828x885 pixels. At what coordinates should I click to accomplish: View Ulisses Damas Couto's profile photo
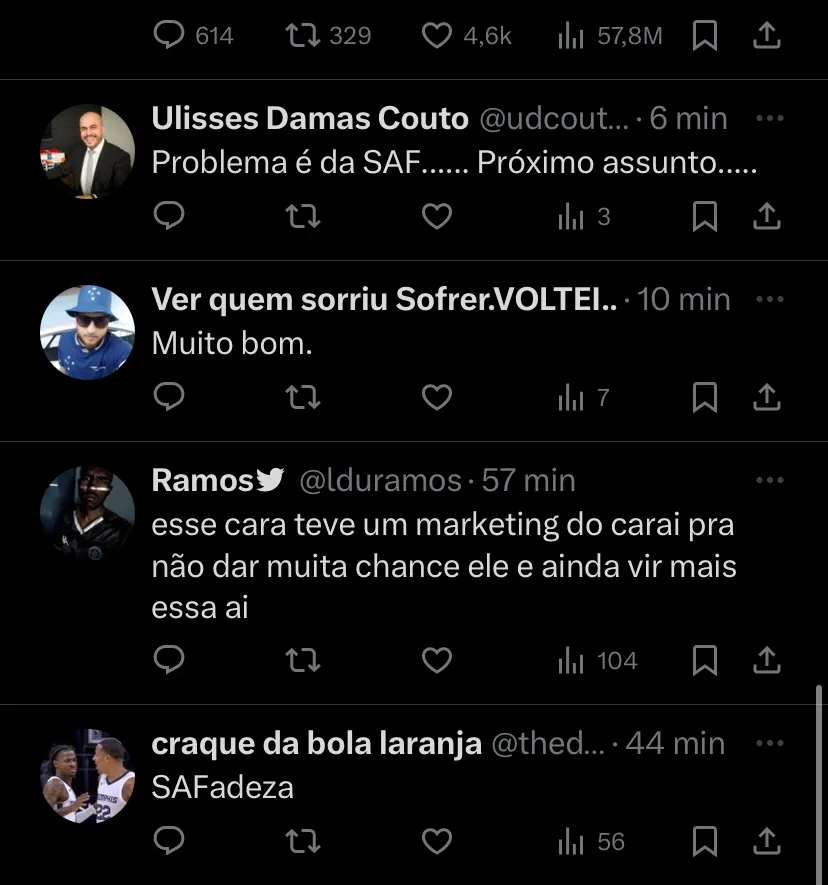coord(87,151)
